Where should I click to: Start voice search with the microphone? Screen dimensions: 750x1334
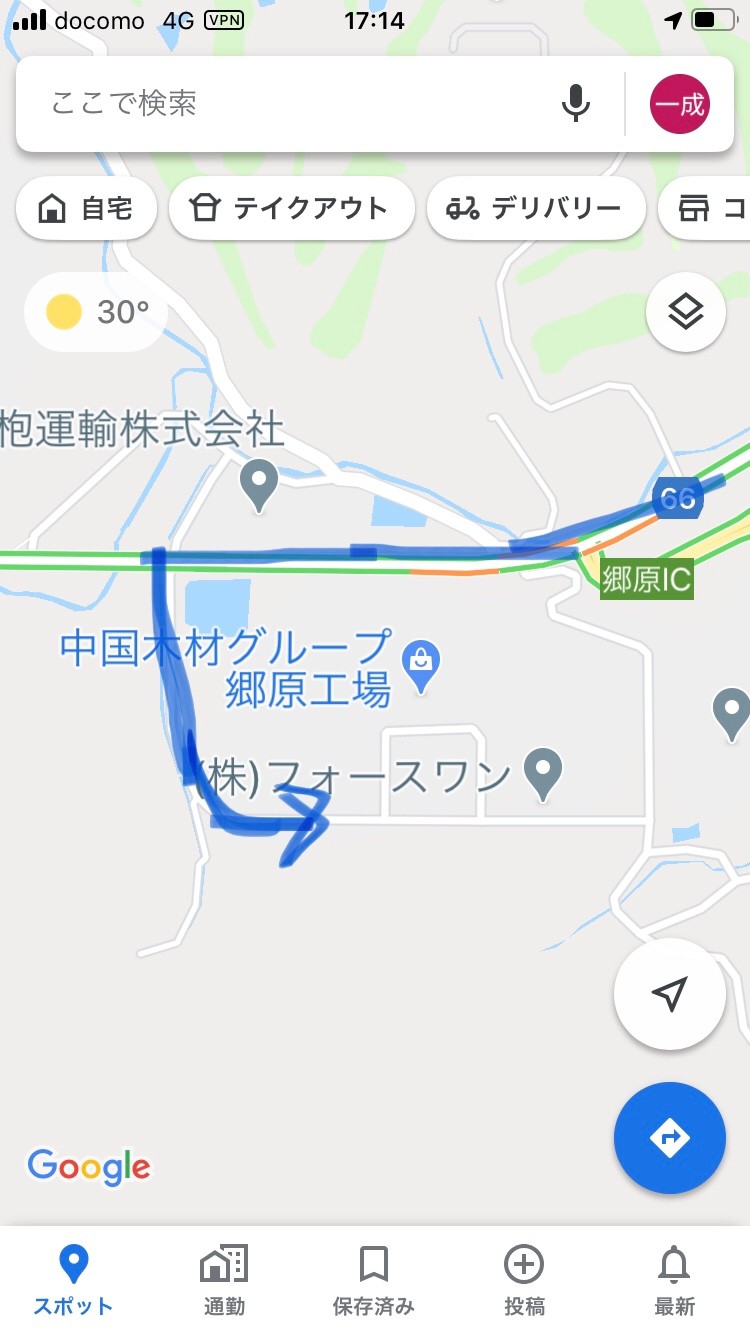[x=575, y=104]
